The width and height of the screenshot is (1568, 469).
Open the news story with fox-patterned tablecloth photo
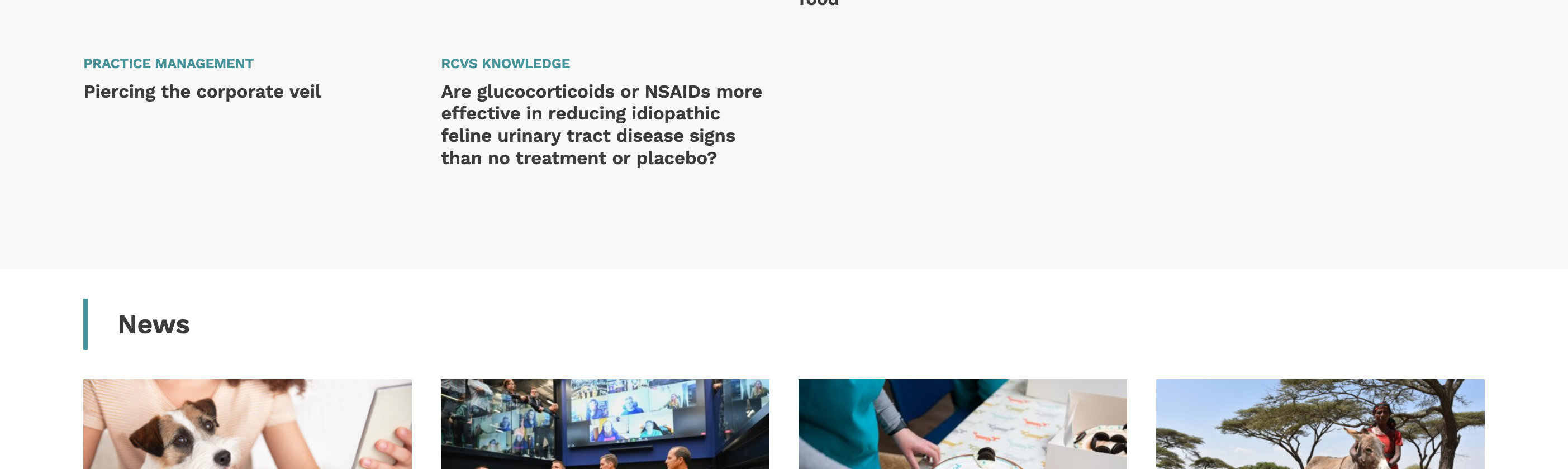click(x=962, y=424)
